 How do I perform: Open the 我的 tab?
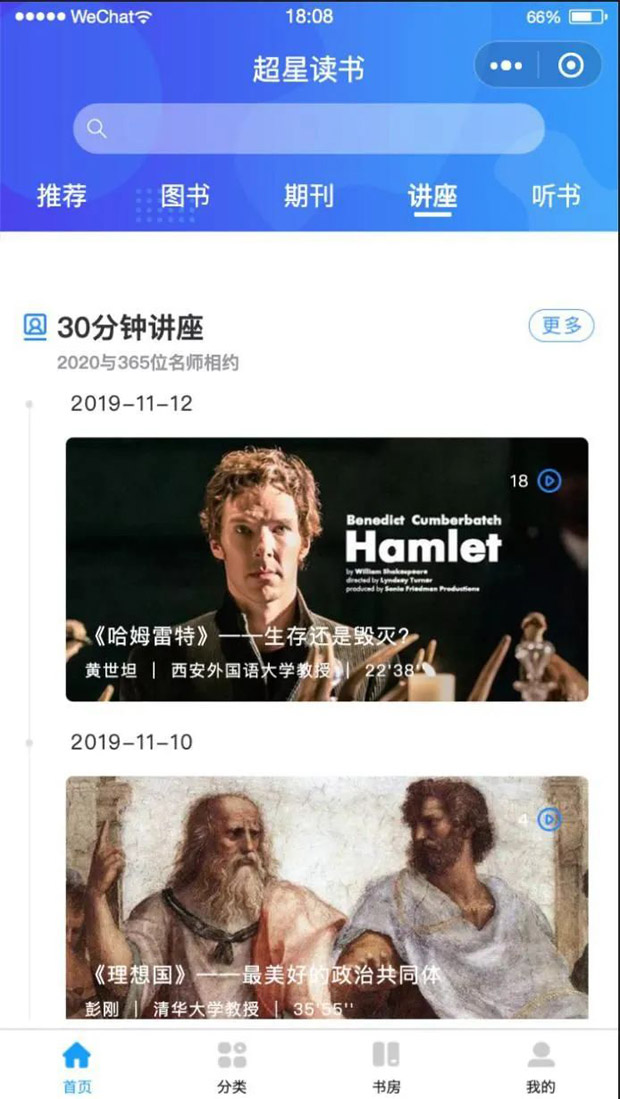click(541, 1065)
